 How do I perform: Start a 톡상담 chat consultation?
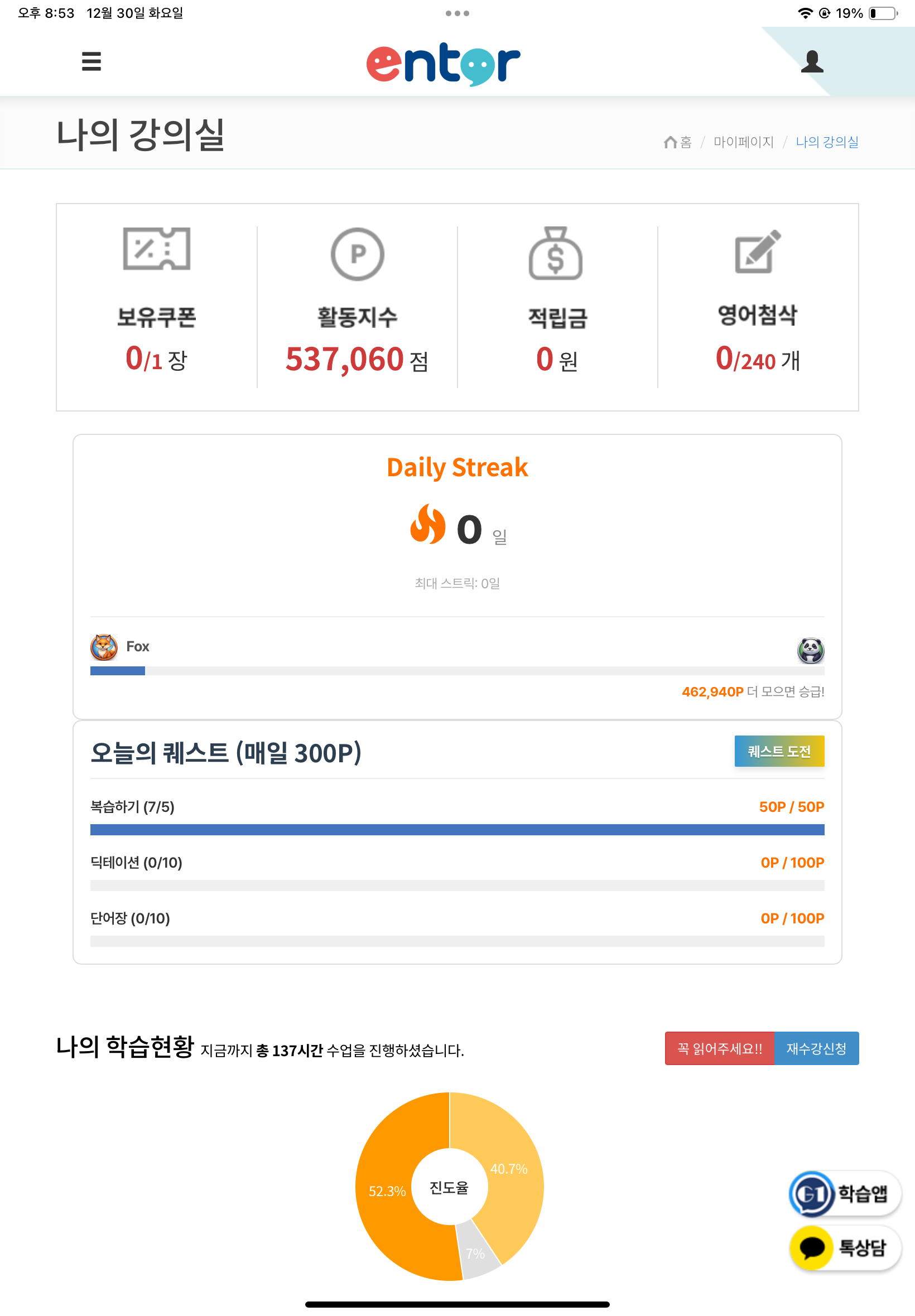click(845, 1247)
